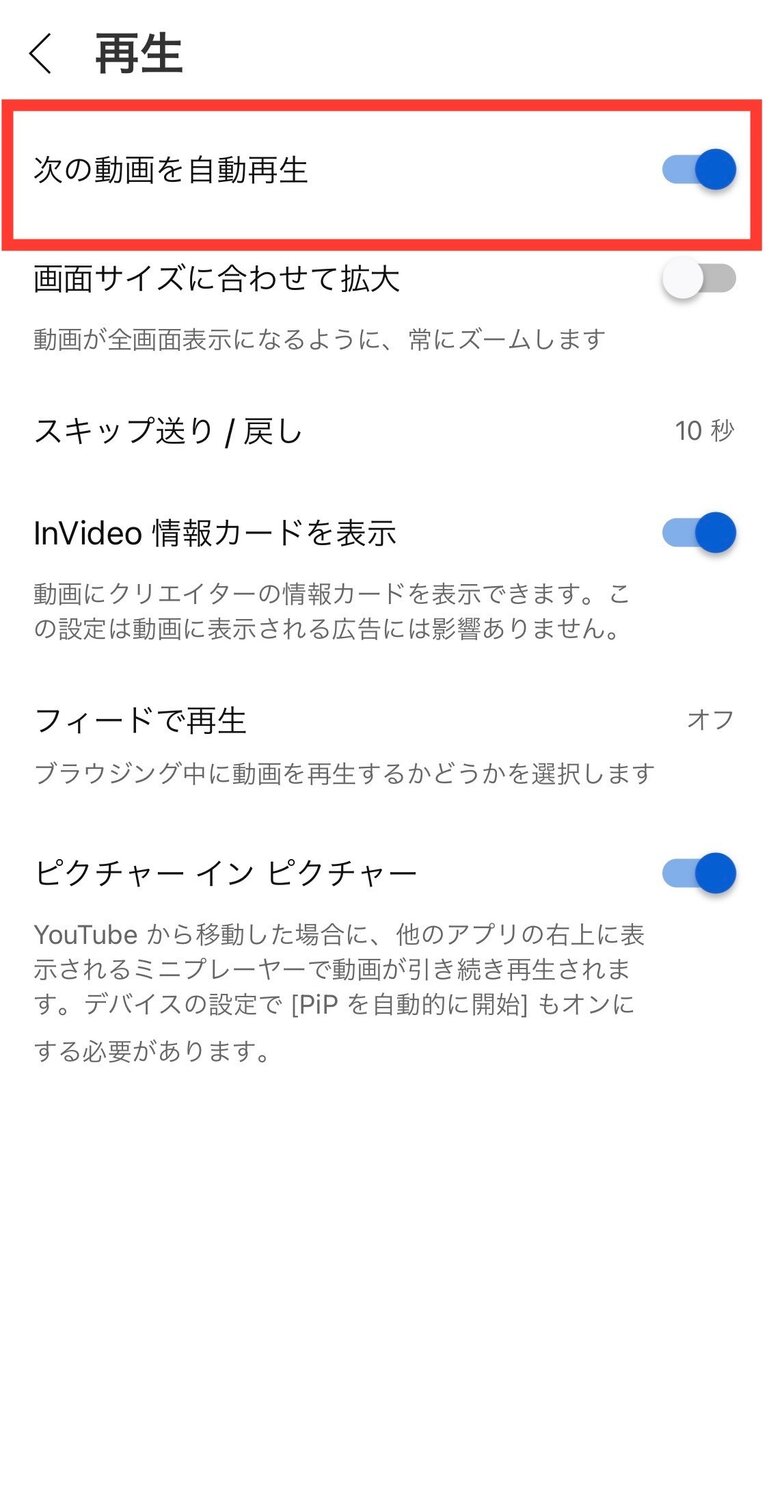The height and width of the screenshot is (1500, 769).
Task: Enable 画面サイズに合わせて拡大
Action: click(x=697, y=281)
